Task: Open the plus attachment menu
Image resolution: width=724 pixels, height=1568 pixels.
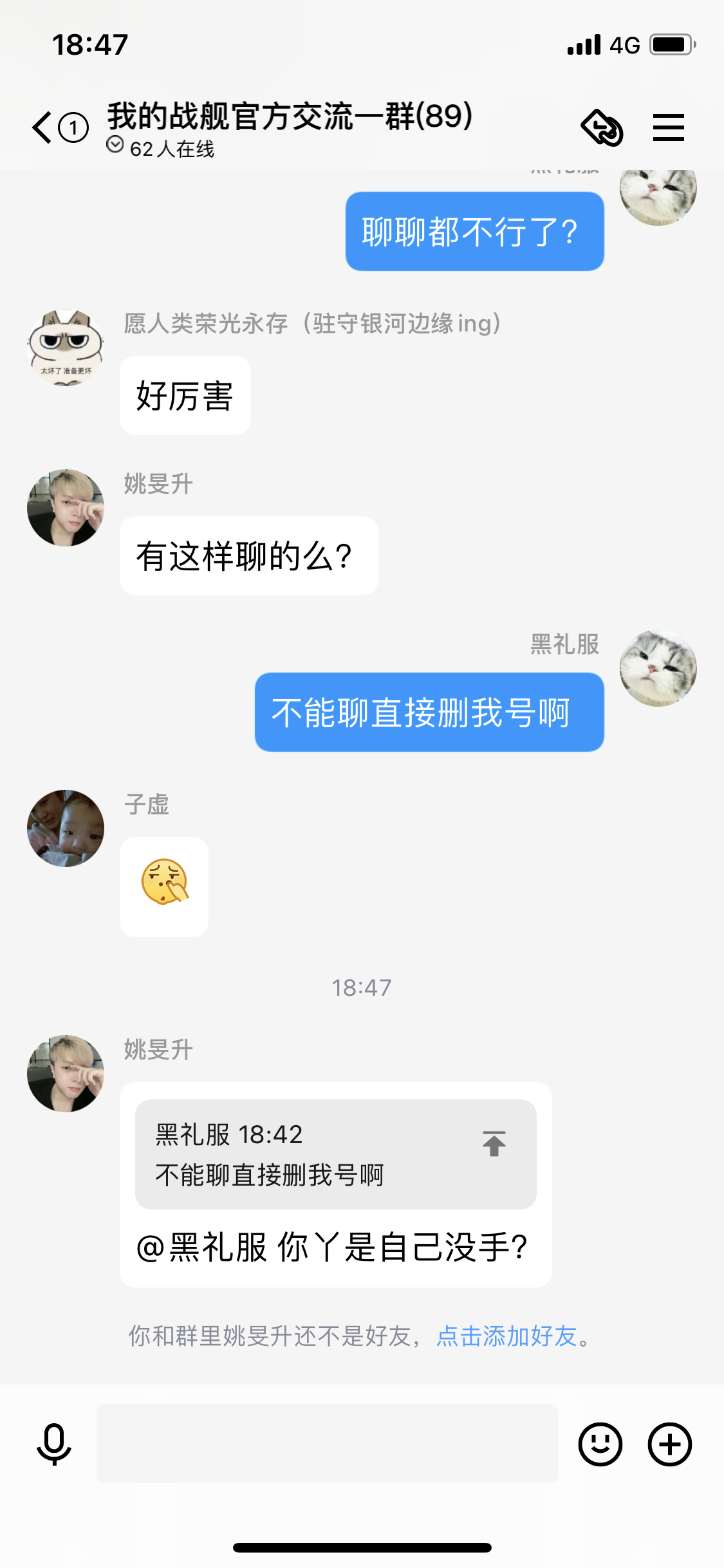Action: click(x=669, y=1444)
